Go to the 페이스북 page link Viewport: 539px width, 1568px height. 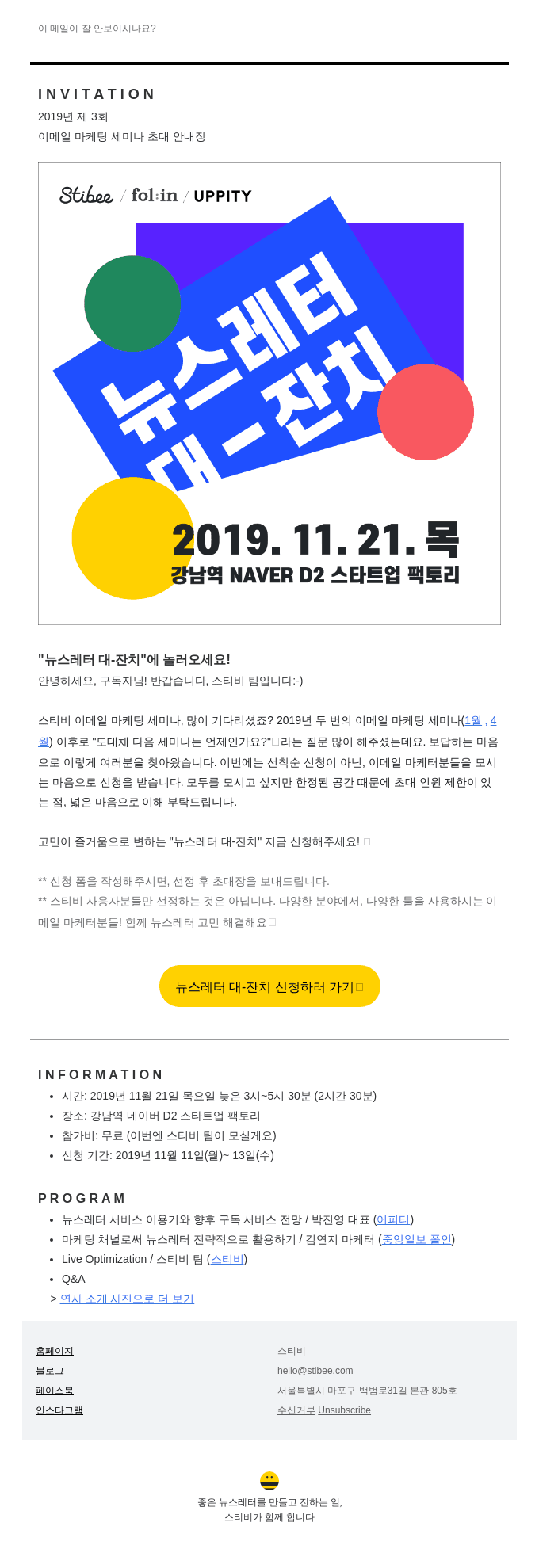tap(55, 1391)
